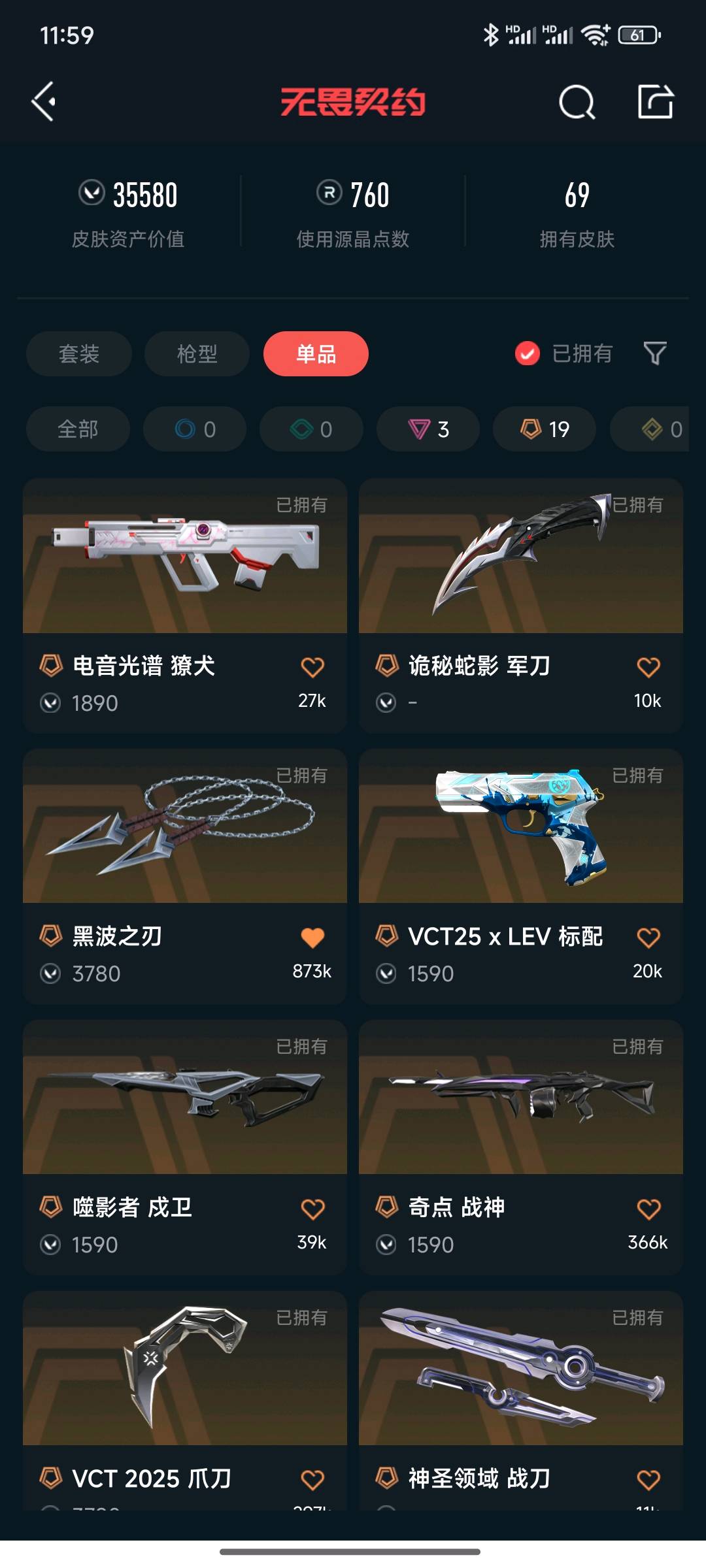Image resolution: width=706 pixels, height=1568 pixels.
Task: Filter by the orange tier chip showing 19
Action: click(x=545, y=429)
